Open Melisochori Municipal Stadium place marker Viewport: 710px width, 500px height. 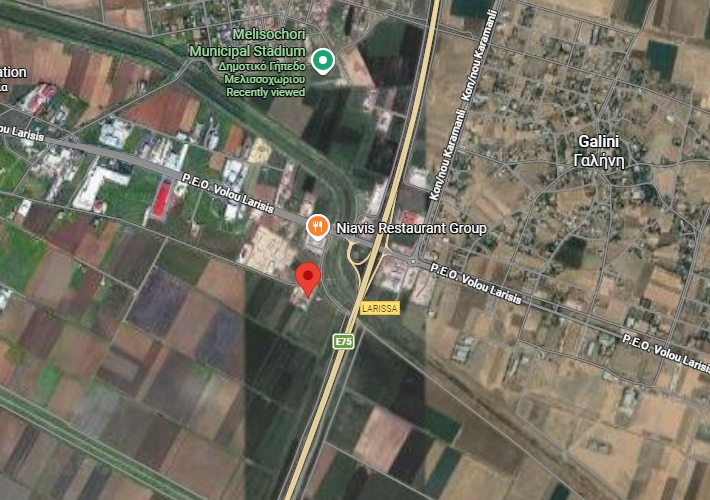322,61
